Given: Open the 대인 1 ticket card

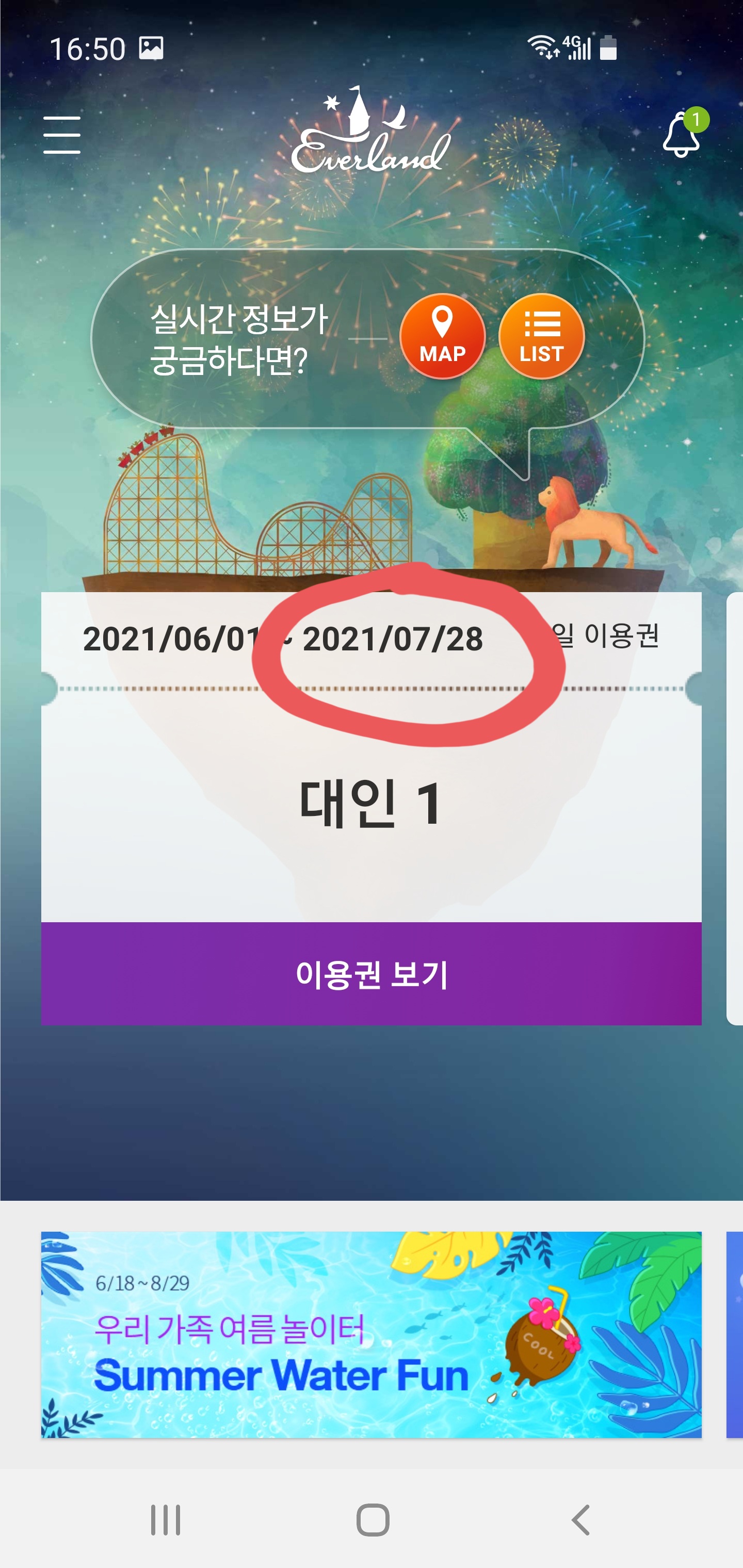Looking at the screenshot, I should [371, 804].
